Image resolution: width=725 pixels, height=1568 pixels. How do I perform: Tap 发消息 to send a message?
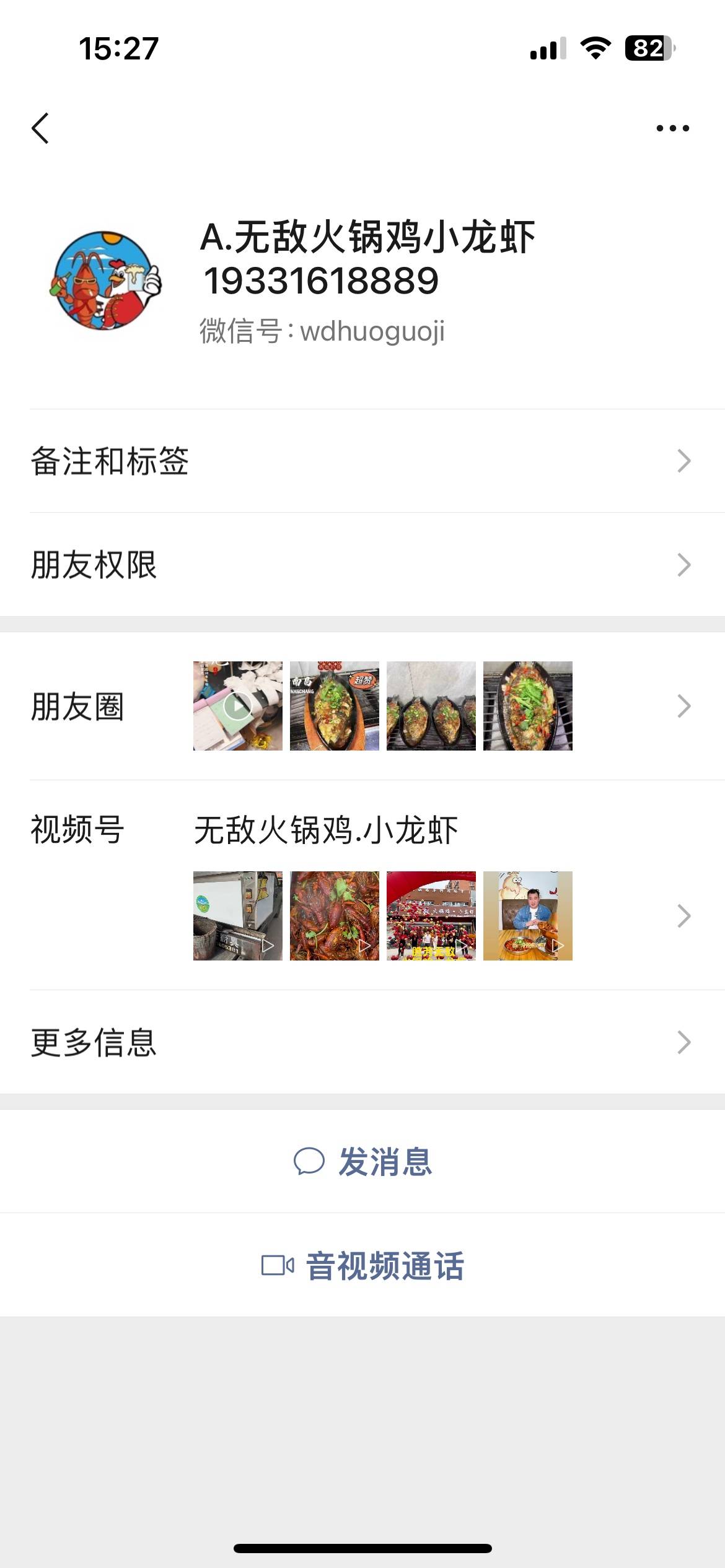[x=362, y=1161]
